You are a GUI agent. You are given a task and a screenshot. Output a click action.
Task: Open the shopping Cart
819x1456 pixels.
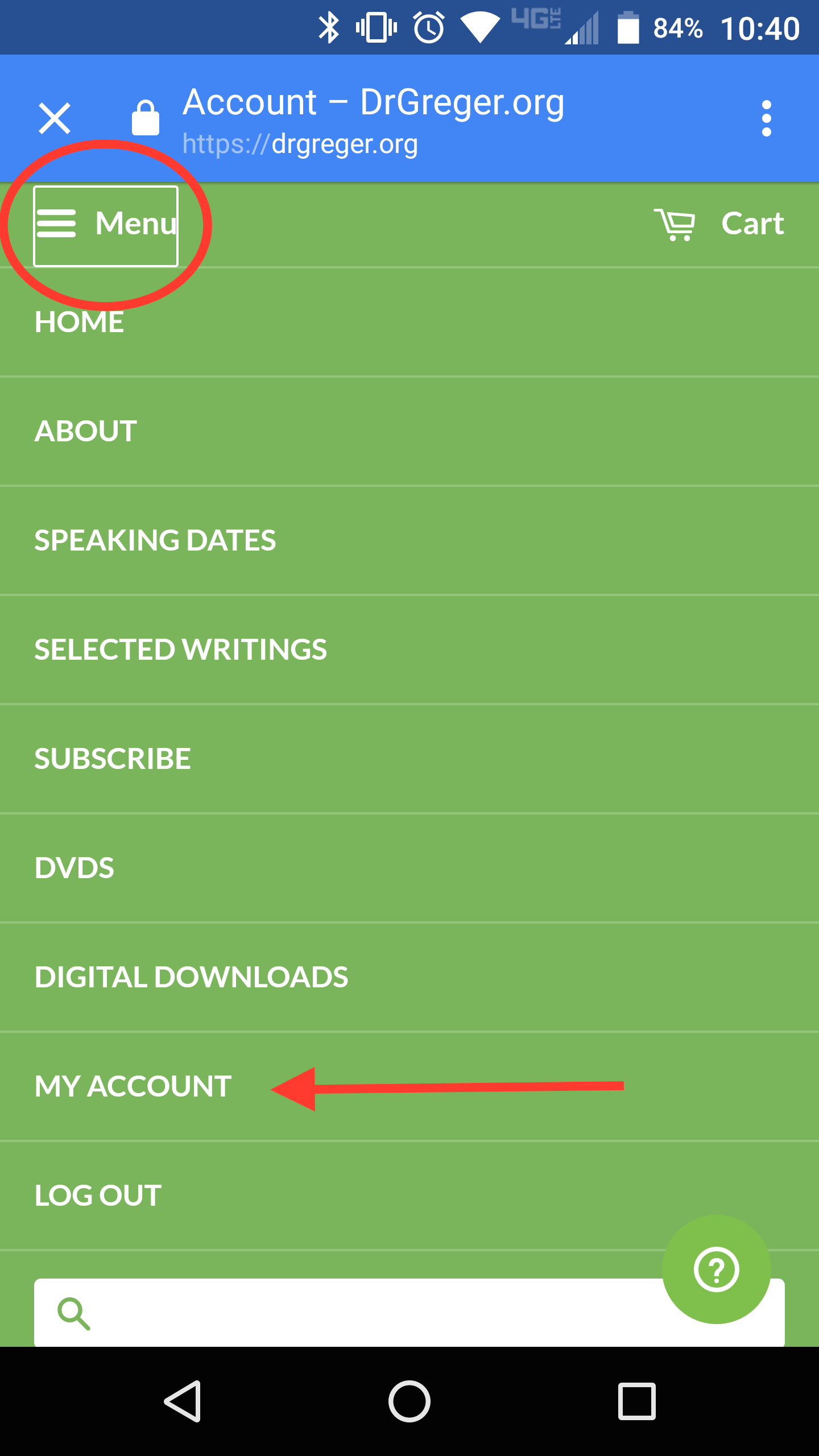click(x=719, y=224)
